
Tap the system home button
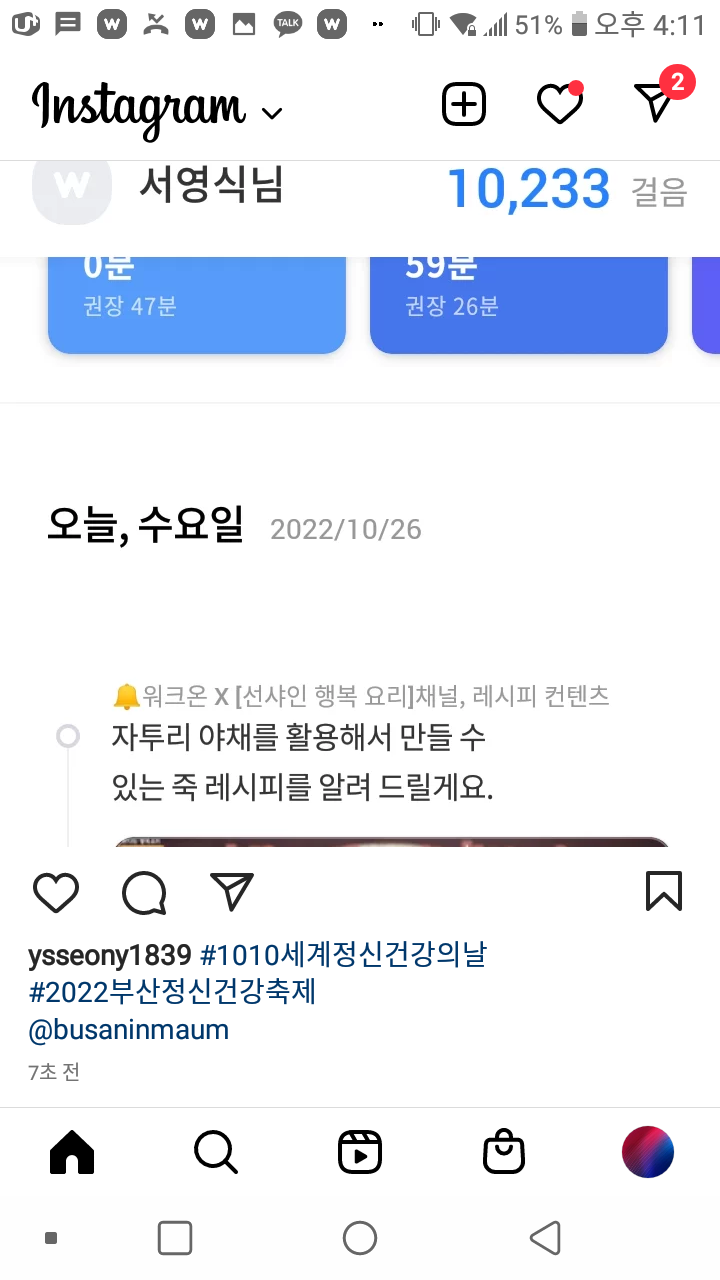click(x=360, y=1238)
